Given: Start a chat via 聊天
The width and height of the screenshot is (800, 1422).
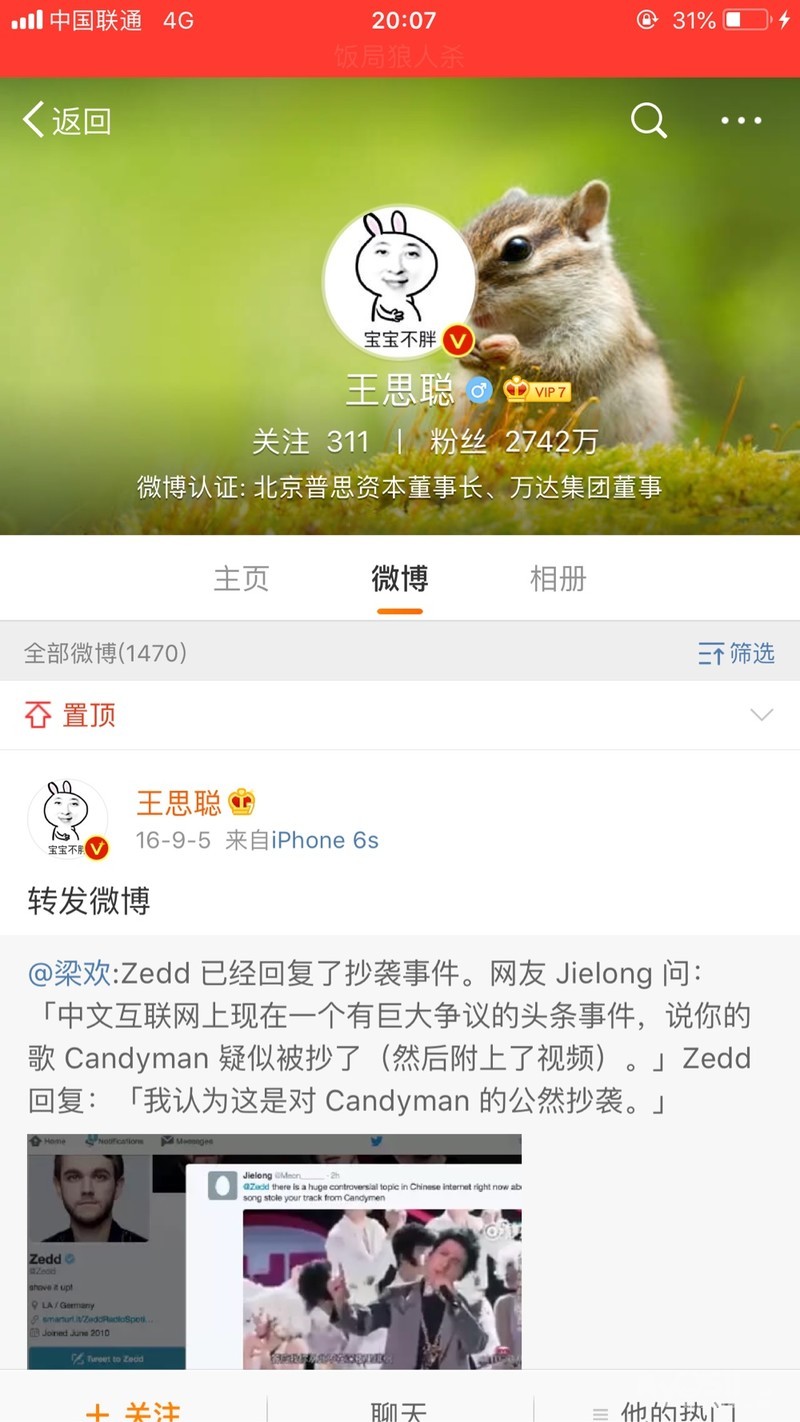Looking at the screenshot, I should click(x=399, y=1408).
